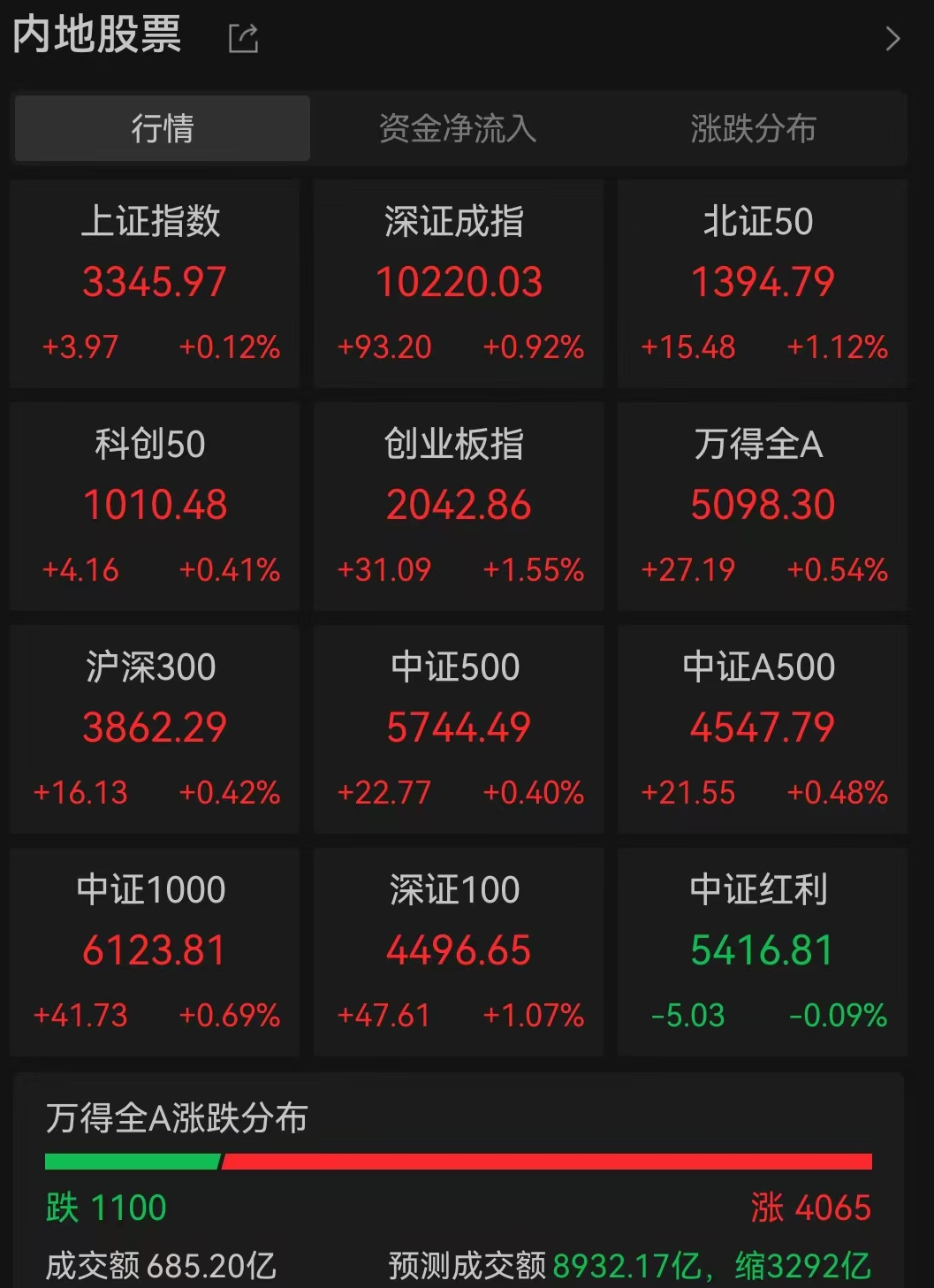Open the 中证A500 index card
Image resolution: width=934 pixels, height=1288 pixels.
[762, 728]
